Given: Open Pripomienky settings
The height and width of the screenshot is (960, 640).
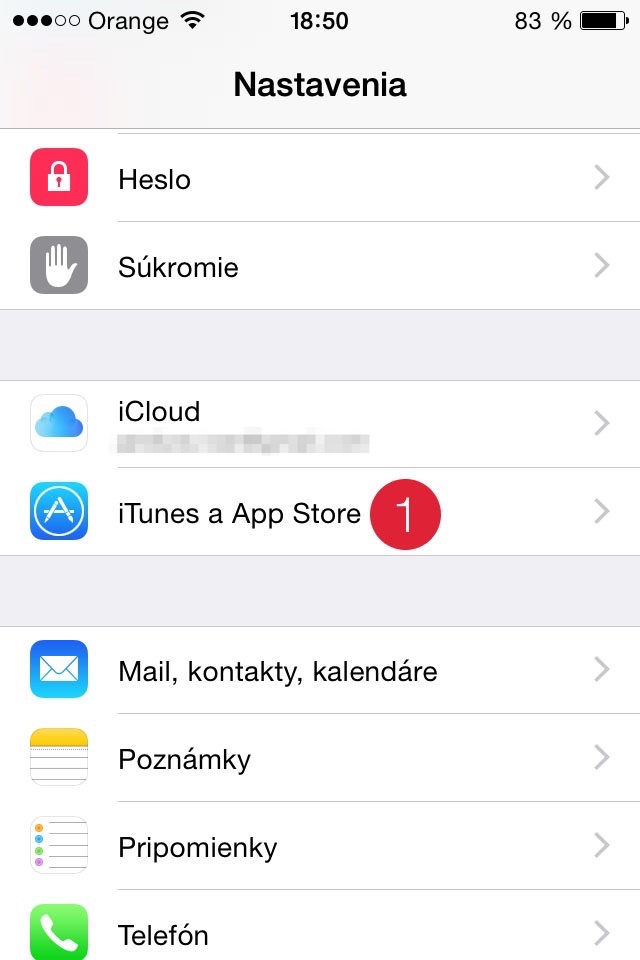Looking at the screenshot, I should point(320,846).
